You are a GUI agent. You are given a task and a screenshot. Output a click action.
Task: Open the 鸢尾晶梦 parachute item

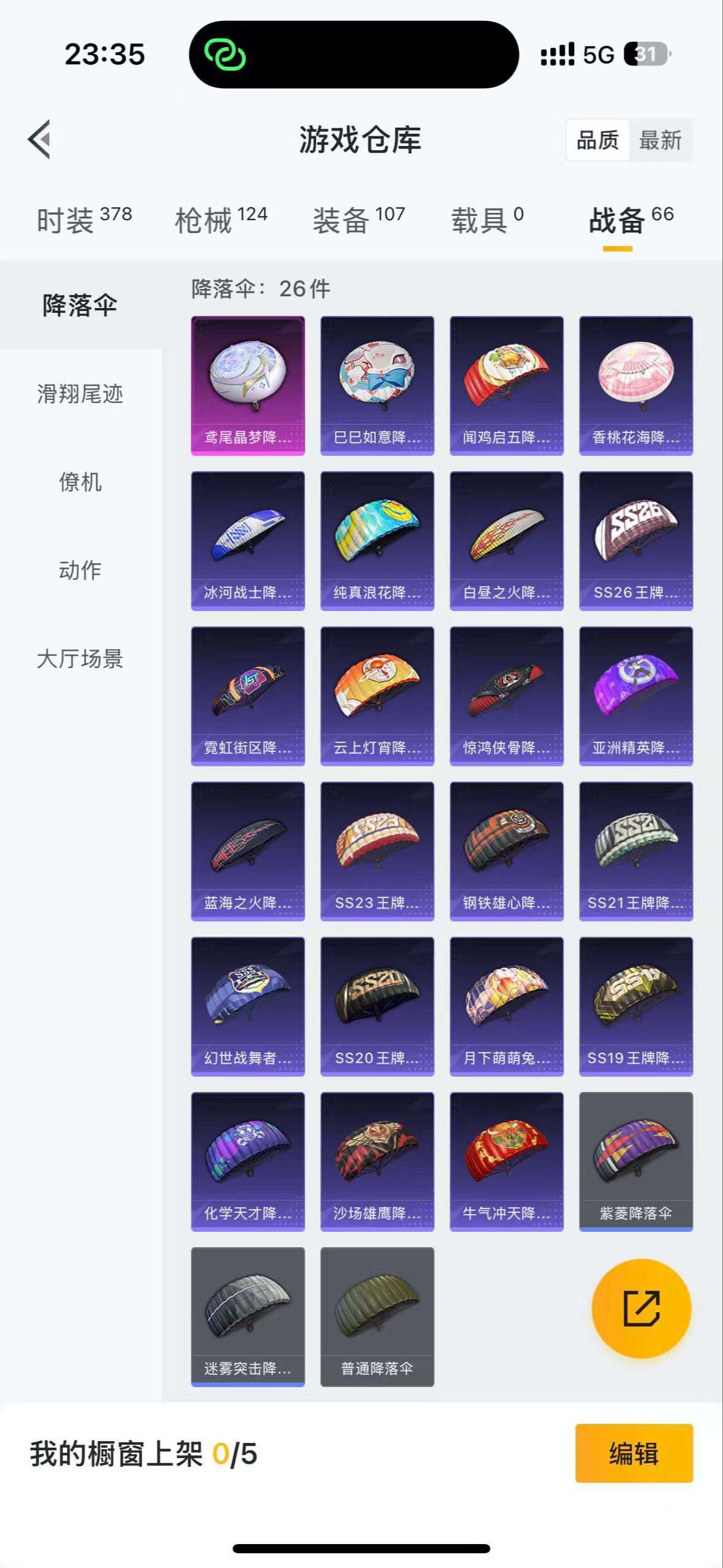[x=248, y=385]
